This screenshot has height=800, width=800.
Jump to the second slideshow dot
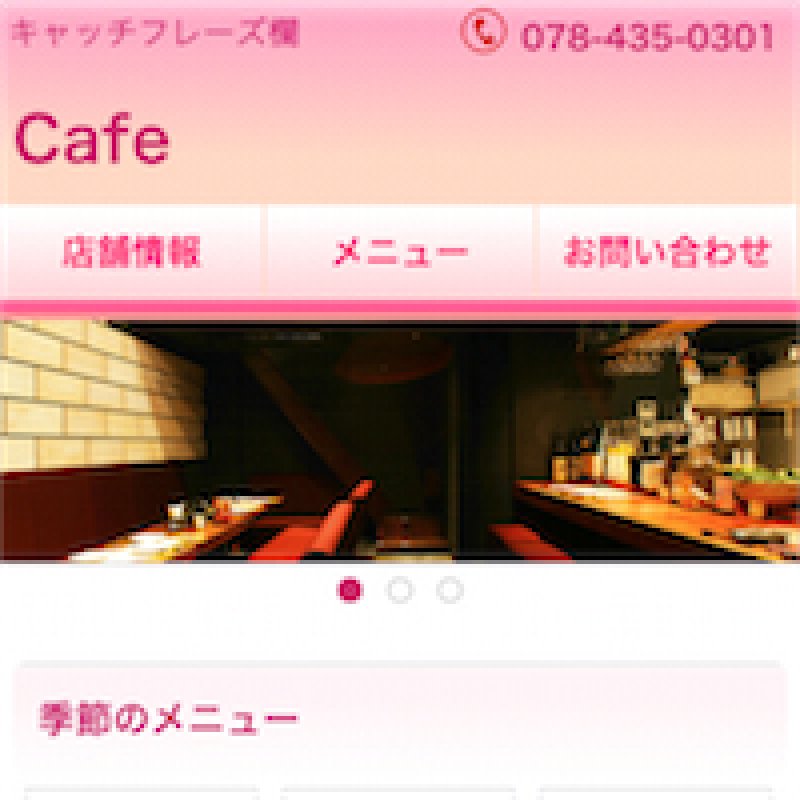pyautogui.click(x=400, y=591)
